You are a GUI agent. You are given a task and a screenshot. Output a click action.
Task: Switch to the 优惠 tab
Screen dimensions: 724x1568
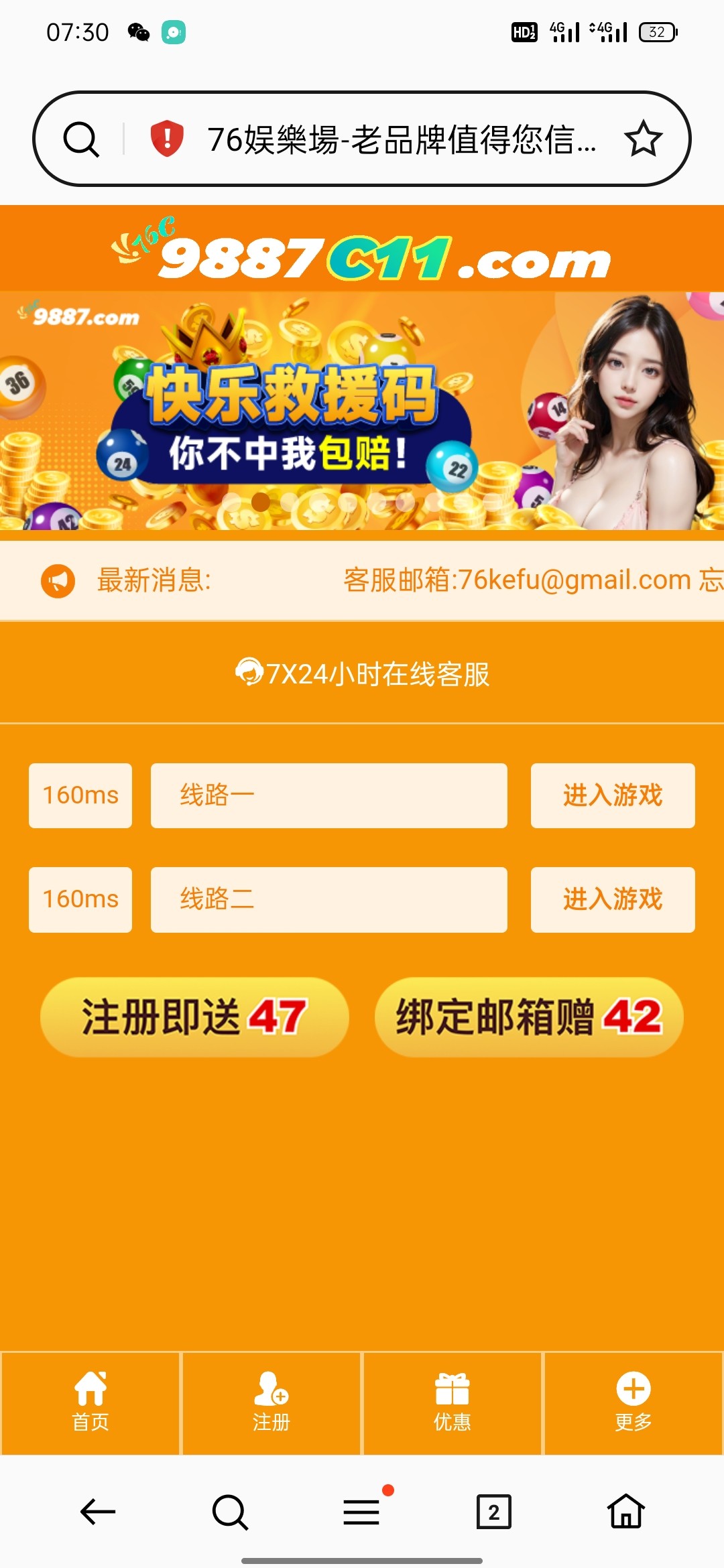click(452, 1402)
